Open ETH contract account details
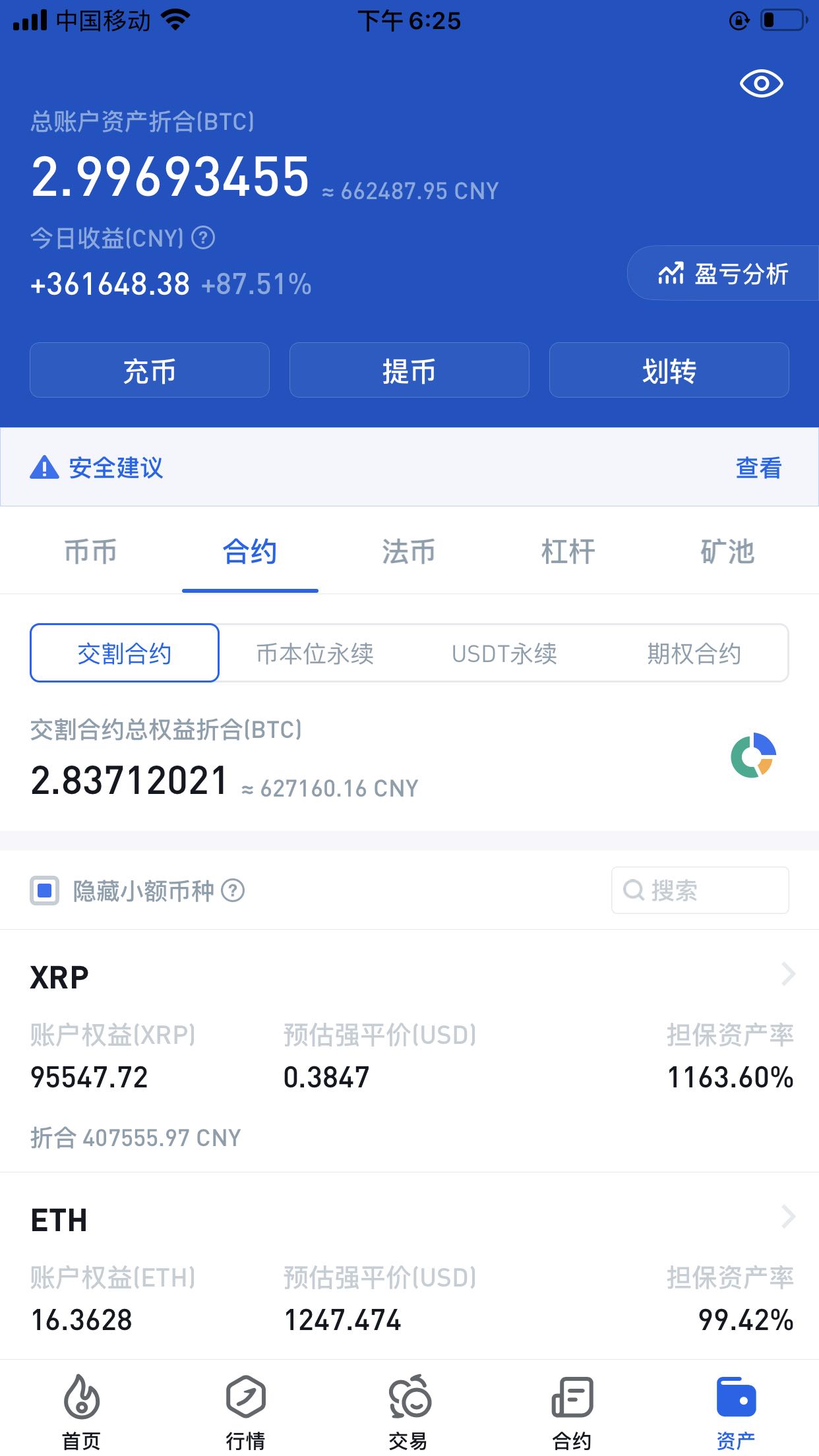The width and height of the screenshot is (819, 1456). click(787, 1217)
